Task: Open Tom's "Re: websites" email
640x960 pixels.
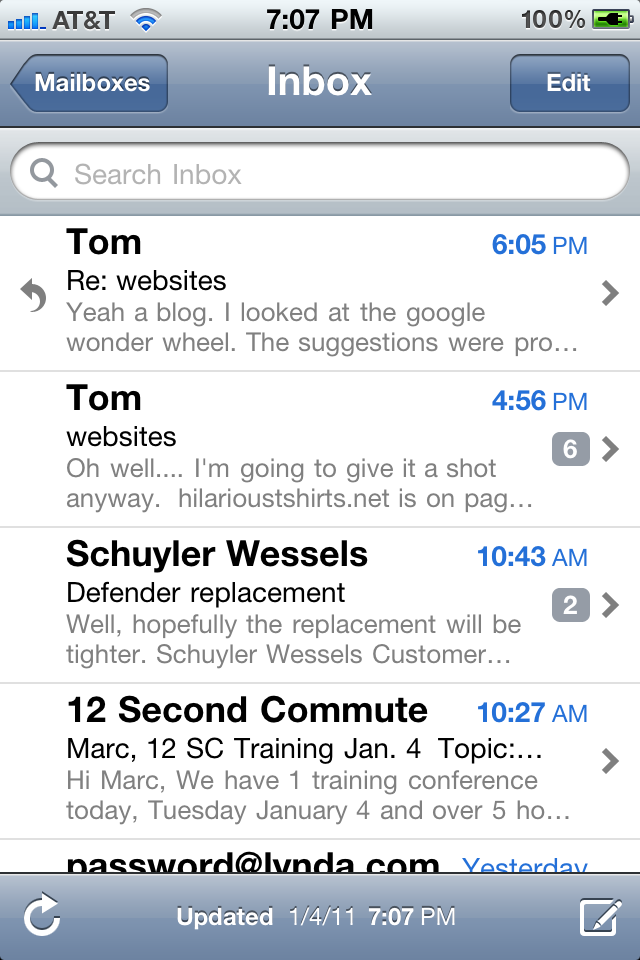Action: pyautogui.click(x=320, y=293)
